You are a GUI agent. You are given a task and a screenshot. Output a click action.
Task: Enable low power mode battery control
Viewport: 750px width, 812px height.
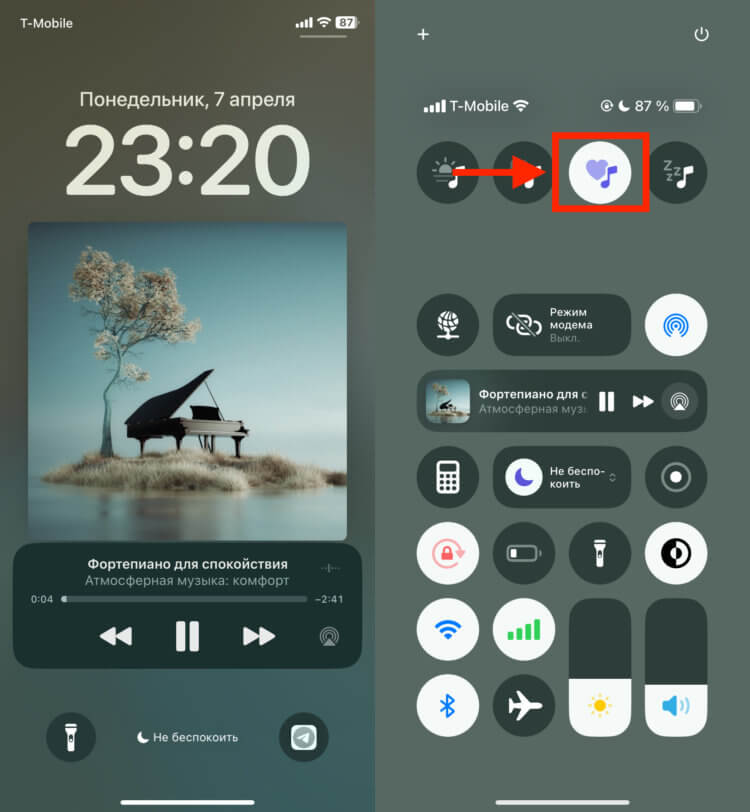coord(523,553)
